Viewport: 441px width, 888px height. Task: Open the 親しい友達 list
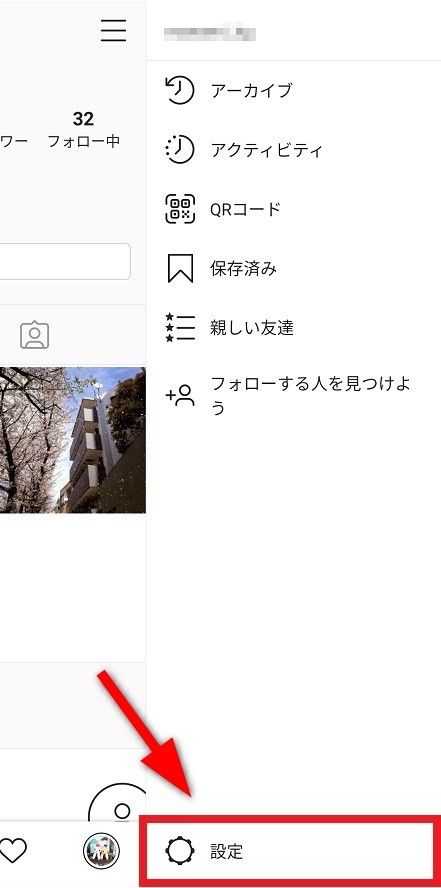(293, 327)
